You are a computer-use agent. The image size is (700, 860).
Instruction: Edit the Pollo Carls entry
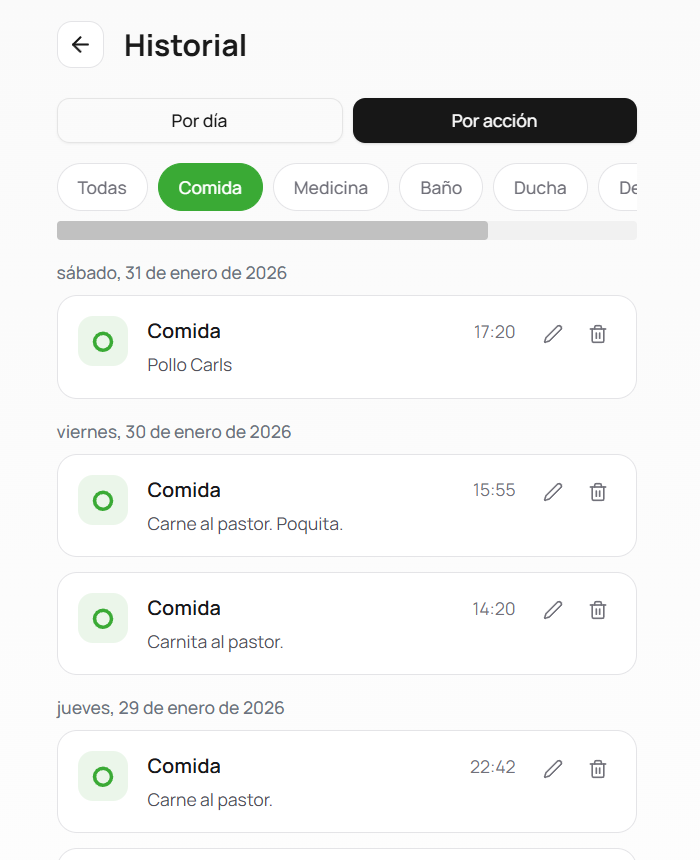553,334
